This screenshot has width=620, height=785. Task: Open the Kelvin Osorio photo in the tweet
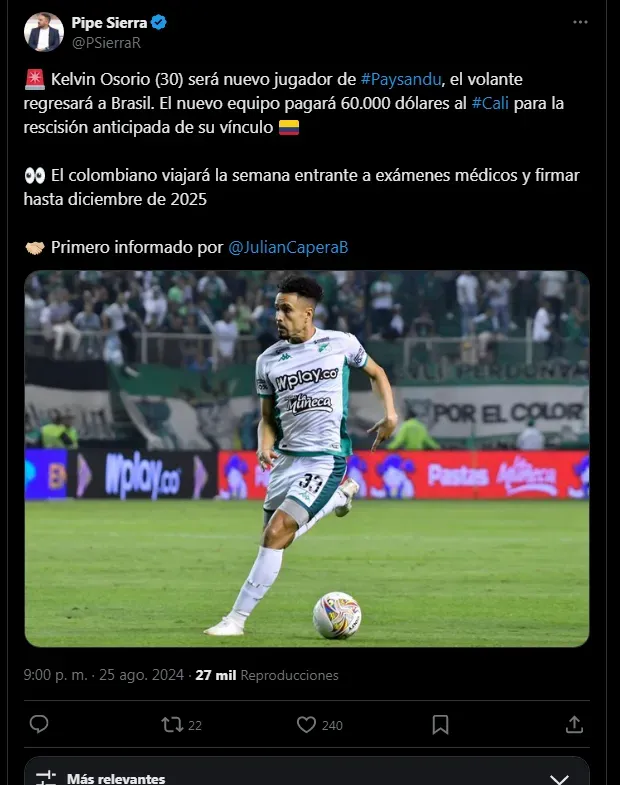point(307,458)
